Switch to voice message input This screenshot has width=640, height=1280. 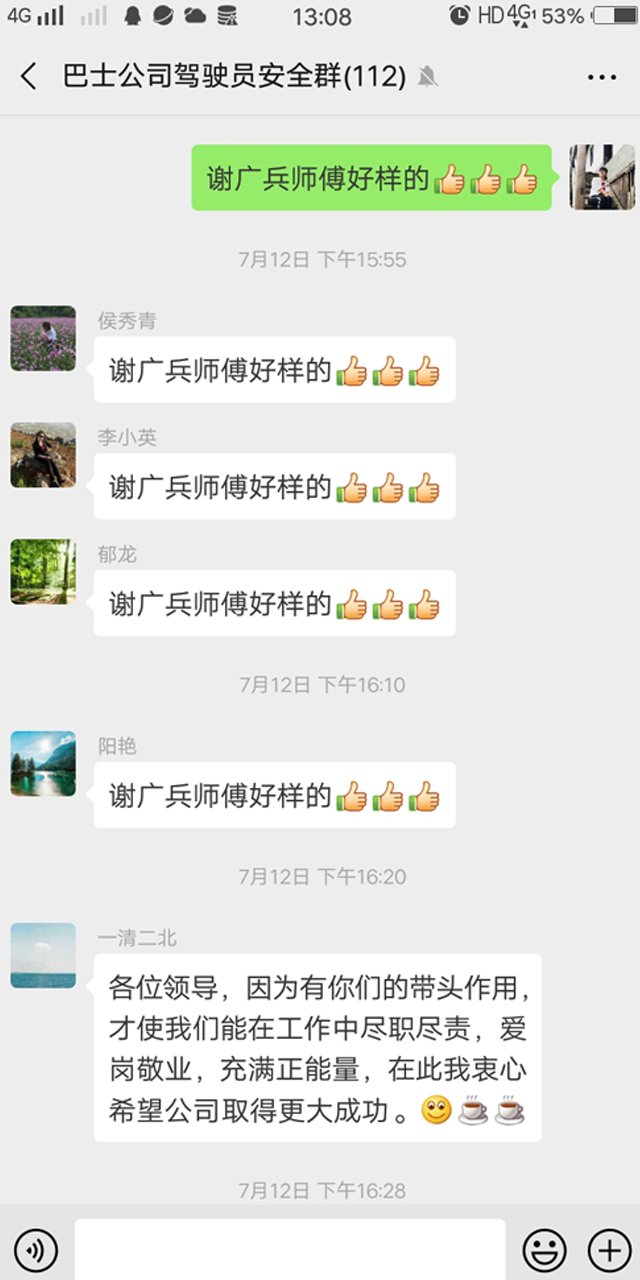coord(36,1249)
